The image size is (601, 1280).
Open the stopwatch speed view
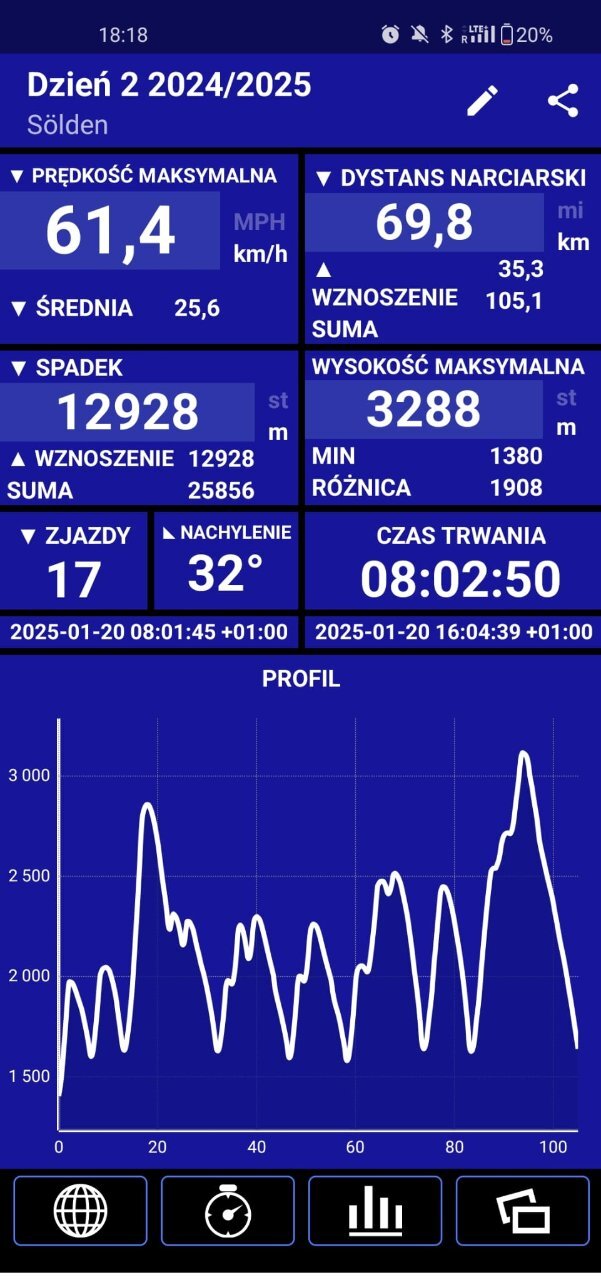(228, 1211)
